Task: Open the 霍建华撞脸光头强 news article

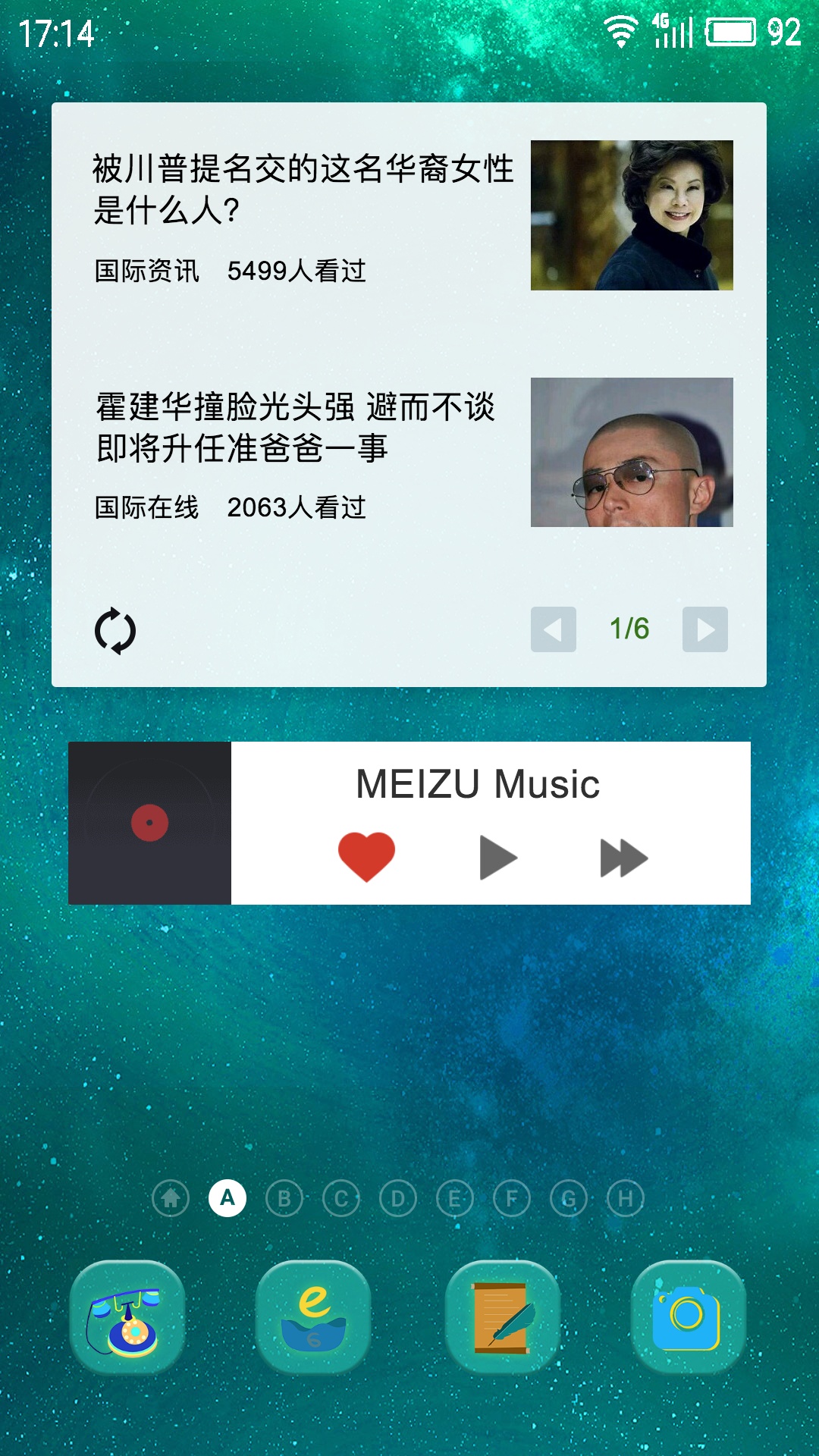Action: click(x=296, y=427)
